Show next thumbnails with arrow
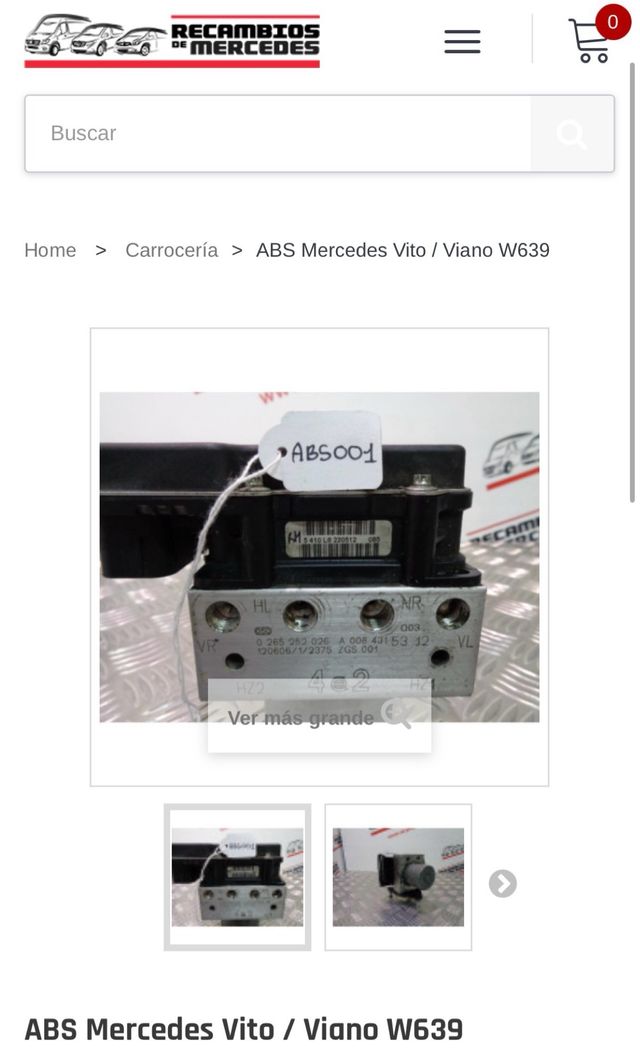The image size is (640, 1054). [502, 884]
